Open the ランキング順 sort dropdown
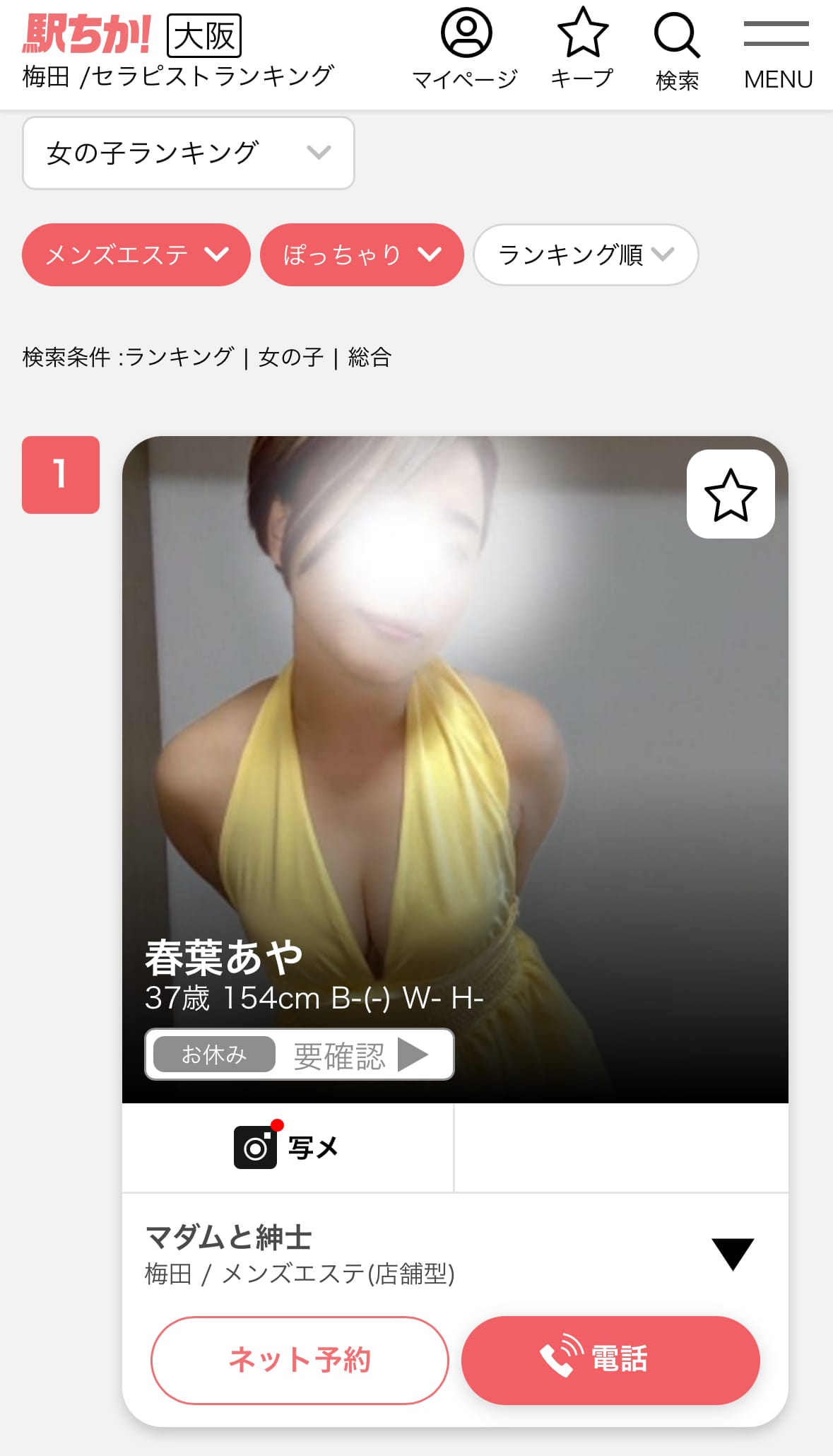This screenshot has width=833, height=1456. [x=585, y=254]
